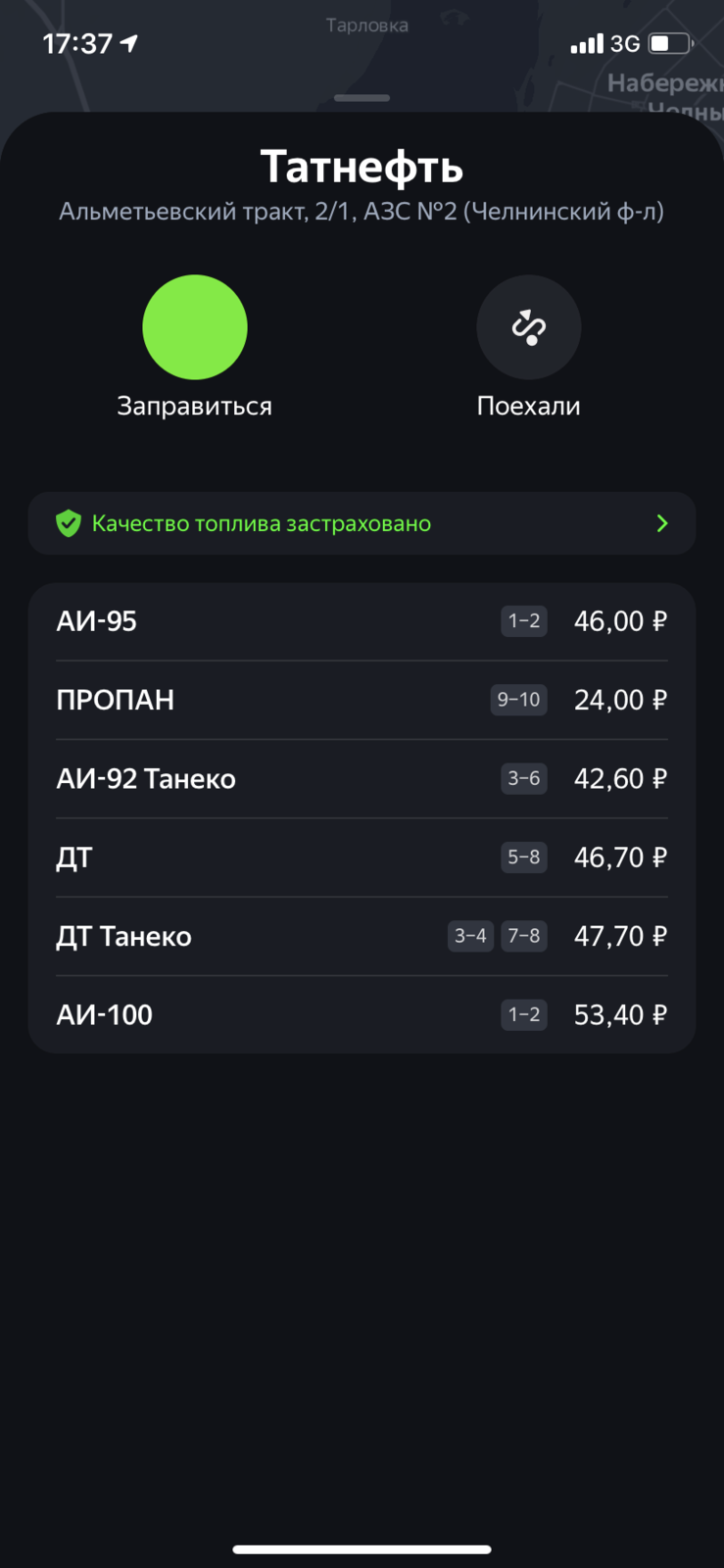724x1568 pixels.
Task: Tap the sheet drag handle
Action: [362, 98]
